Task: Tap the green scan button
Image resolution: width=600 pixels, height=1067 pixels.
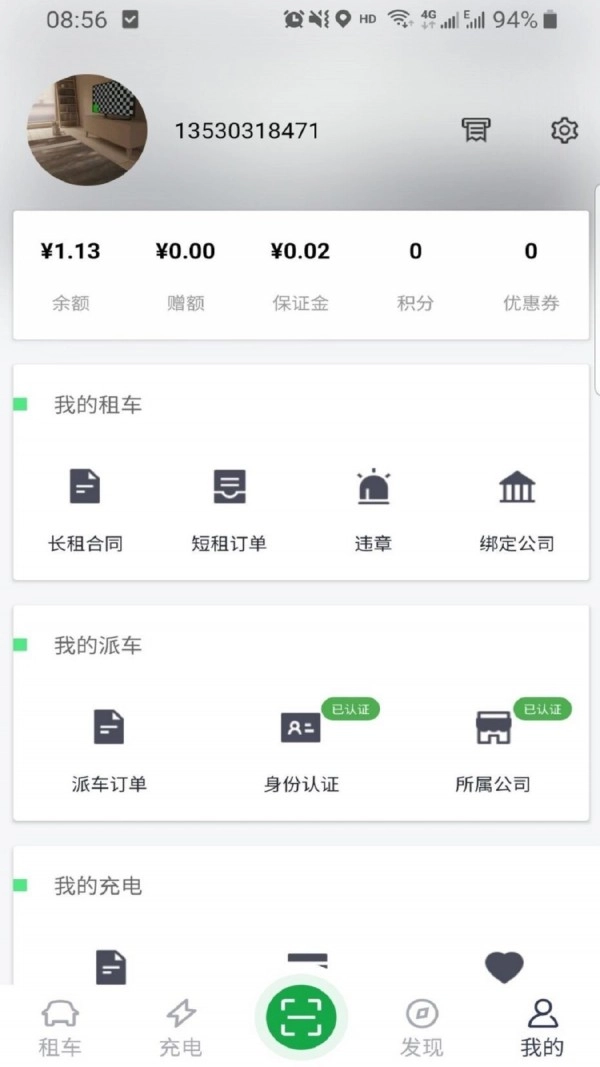Action: pyautogui.click(x=301, y=1018)
